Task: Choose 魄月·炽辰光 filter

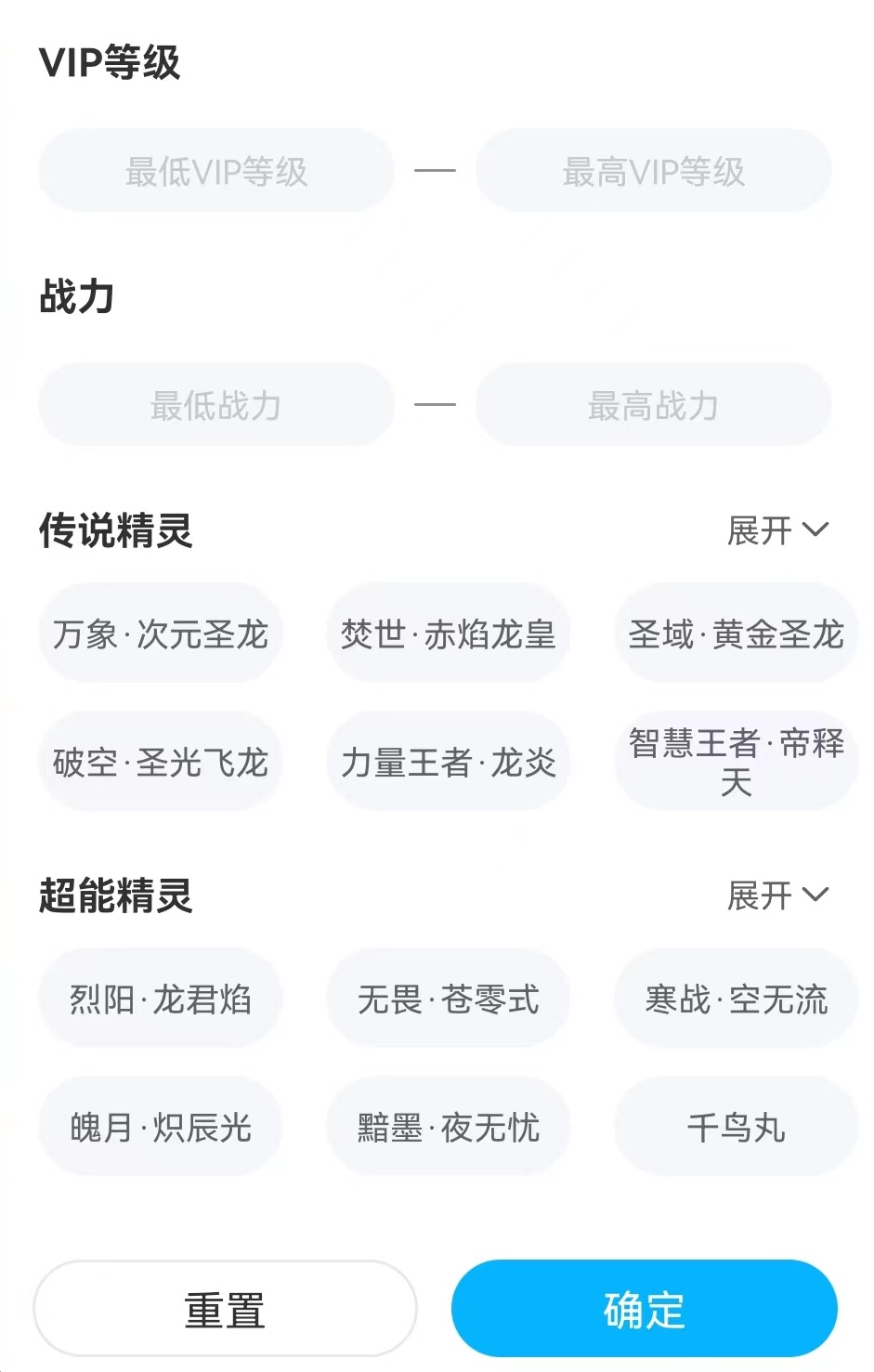Action: [160, 1127]
